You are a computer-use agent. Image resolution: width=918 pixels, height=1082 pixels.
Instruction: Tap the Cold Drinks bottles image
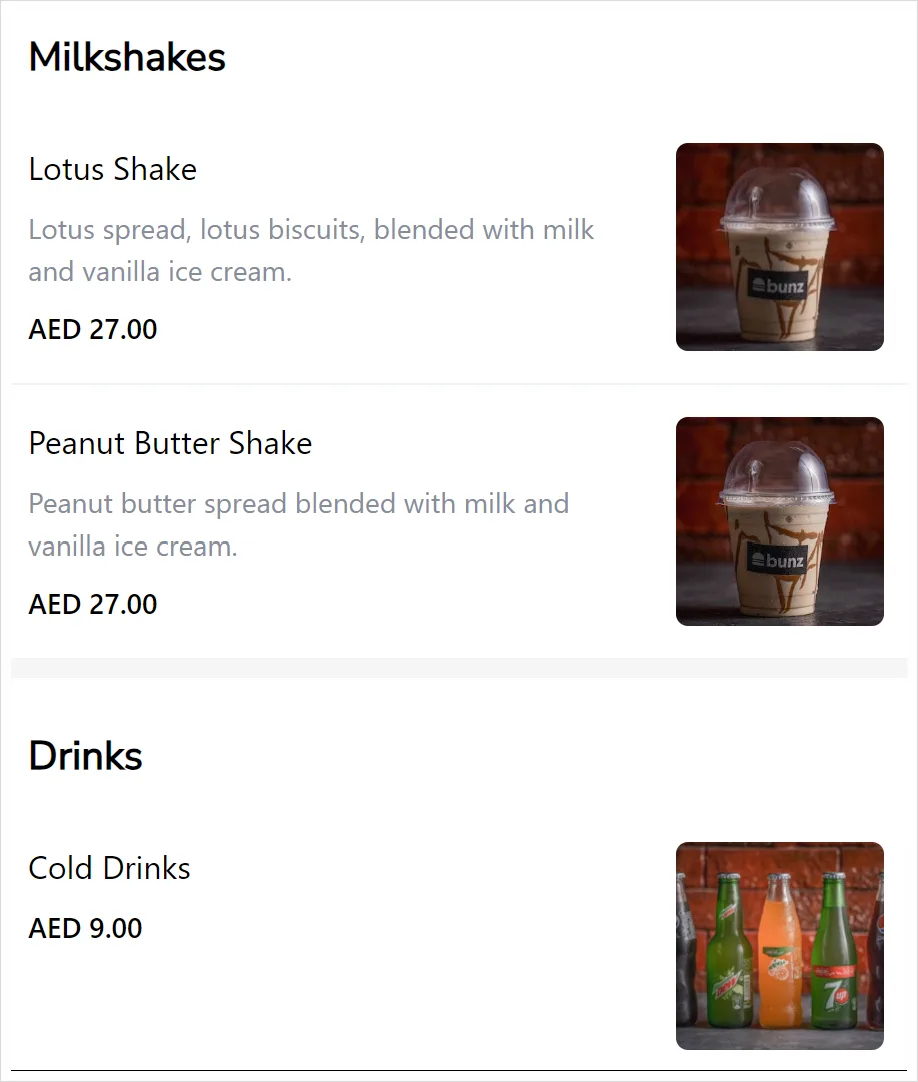click(x=780, y=946)
